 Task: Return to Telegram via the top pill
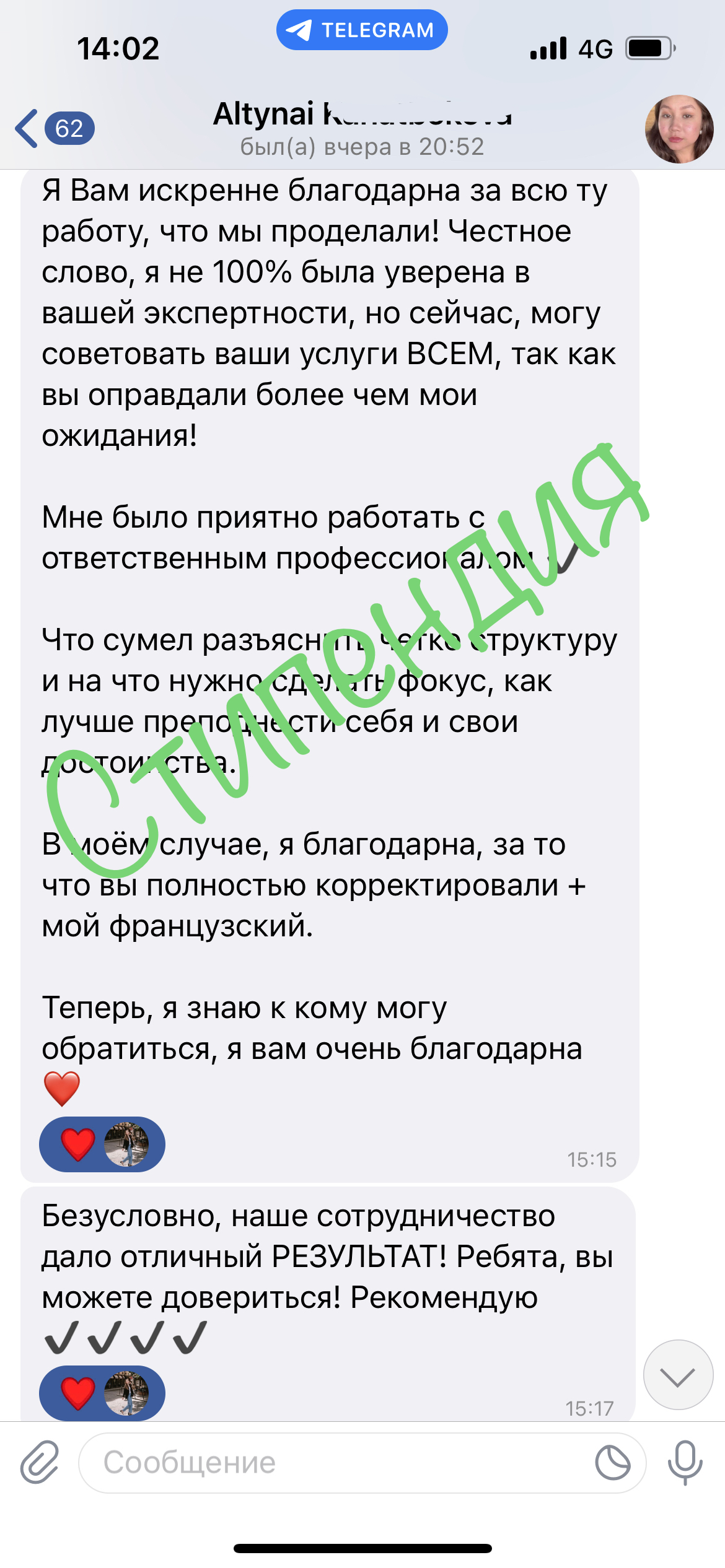tap(362, 30)
